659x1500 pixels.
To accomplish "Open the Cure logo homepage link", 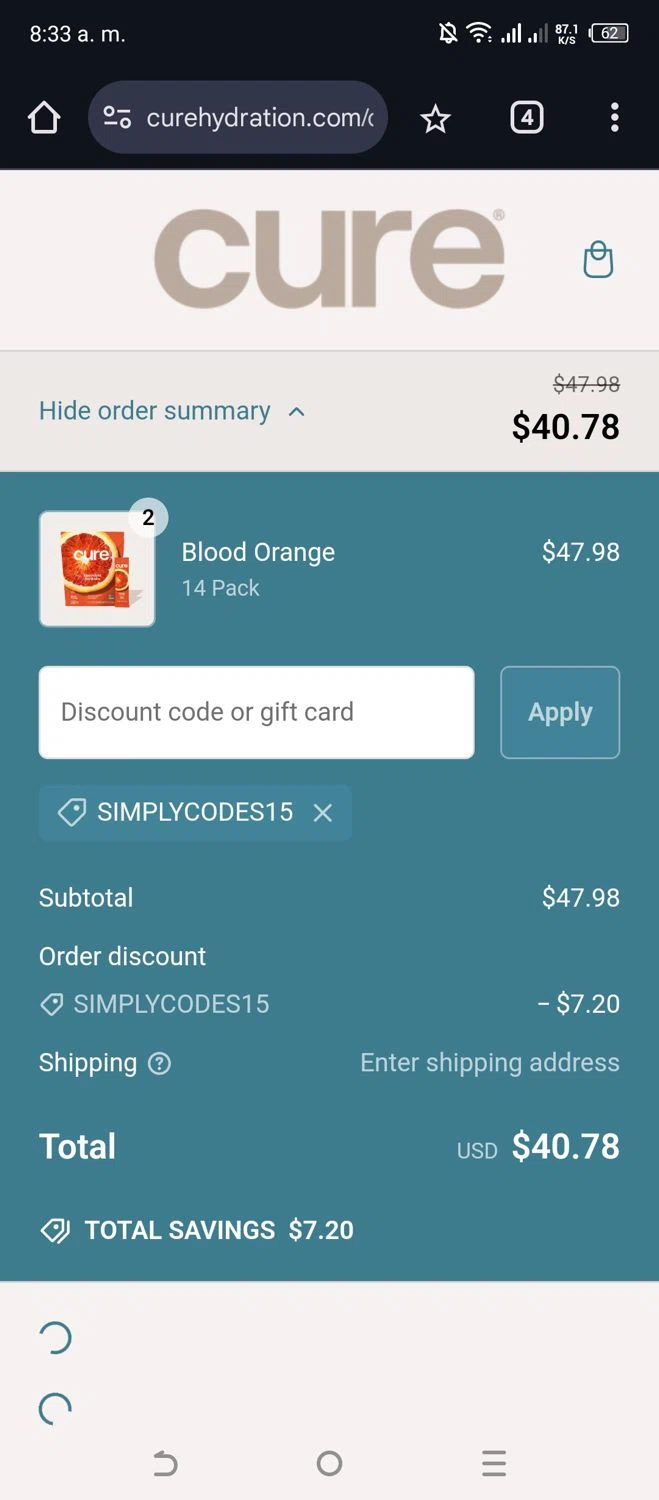I will [329, 259].
